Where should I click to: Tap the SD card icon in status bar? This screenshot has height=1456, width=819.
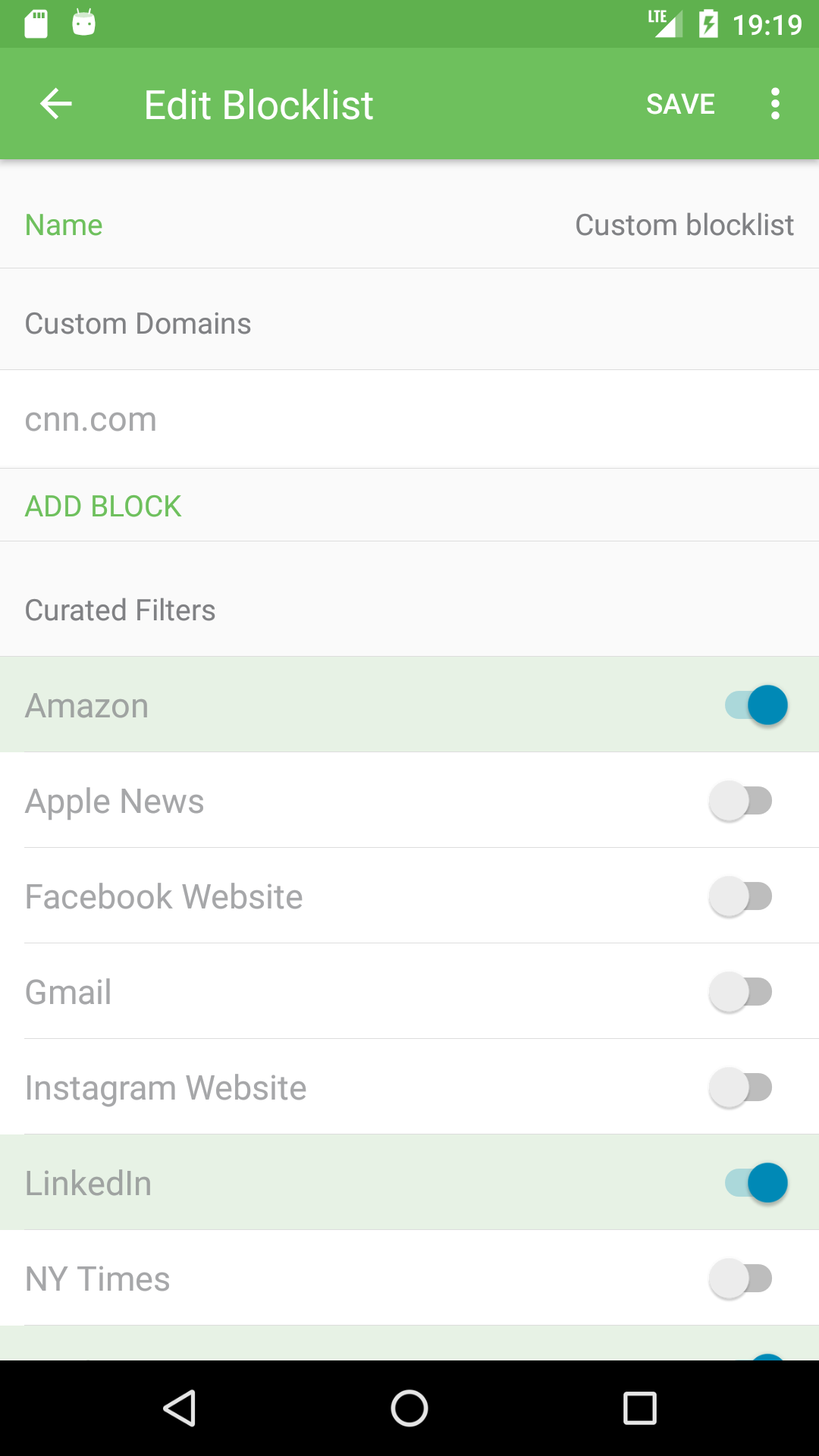pos(34,22)
